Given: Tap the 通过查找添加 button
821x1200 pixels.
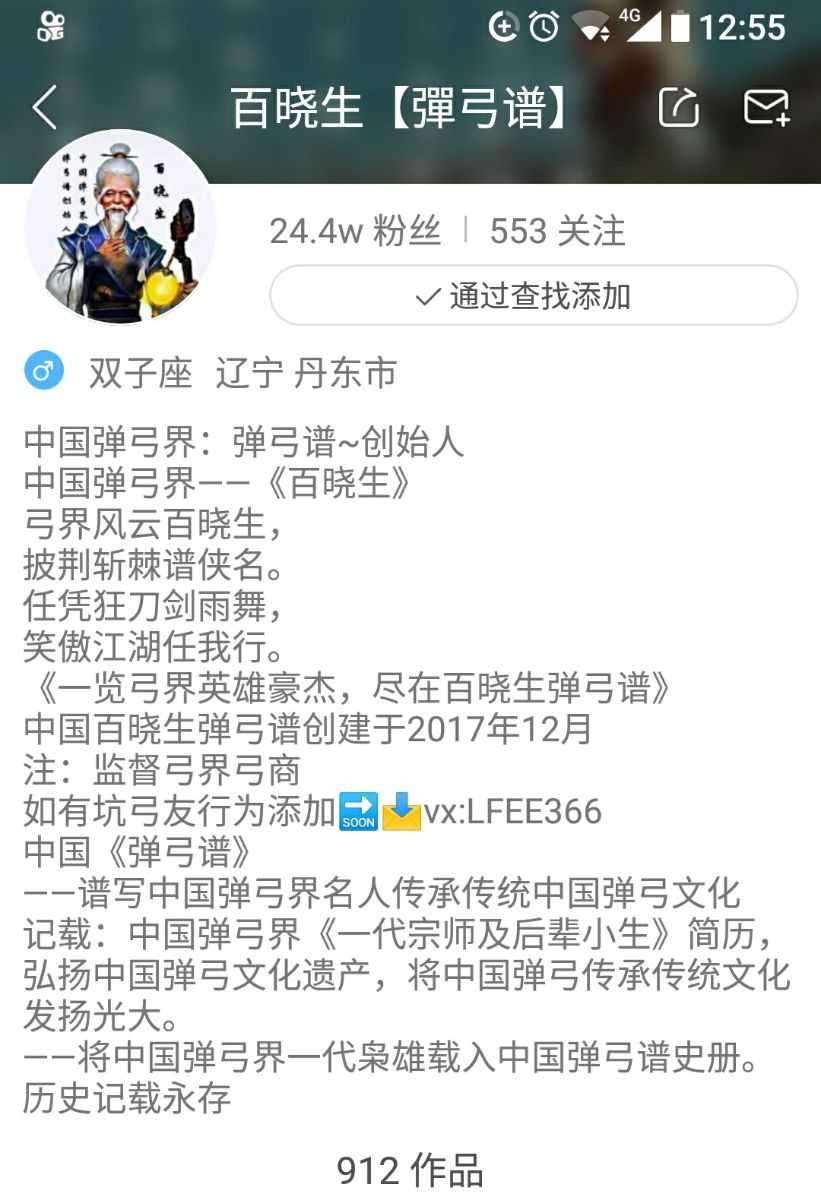Looking at the screenshot, I should coord(533,296).
